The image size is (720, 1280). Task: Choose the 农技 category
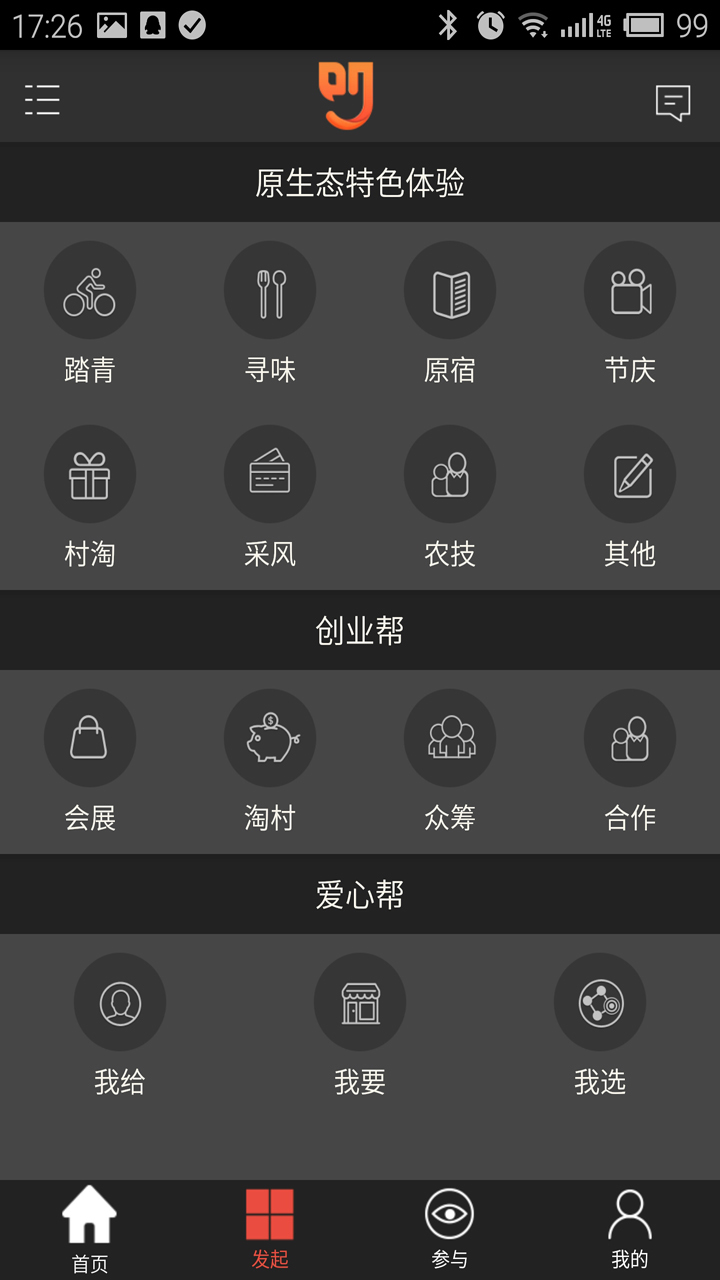[450, 474]
